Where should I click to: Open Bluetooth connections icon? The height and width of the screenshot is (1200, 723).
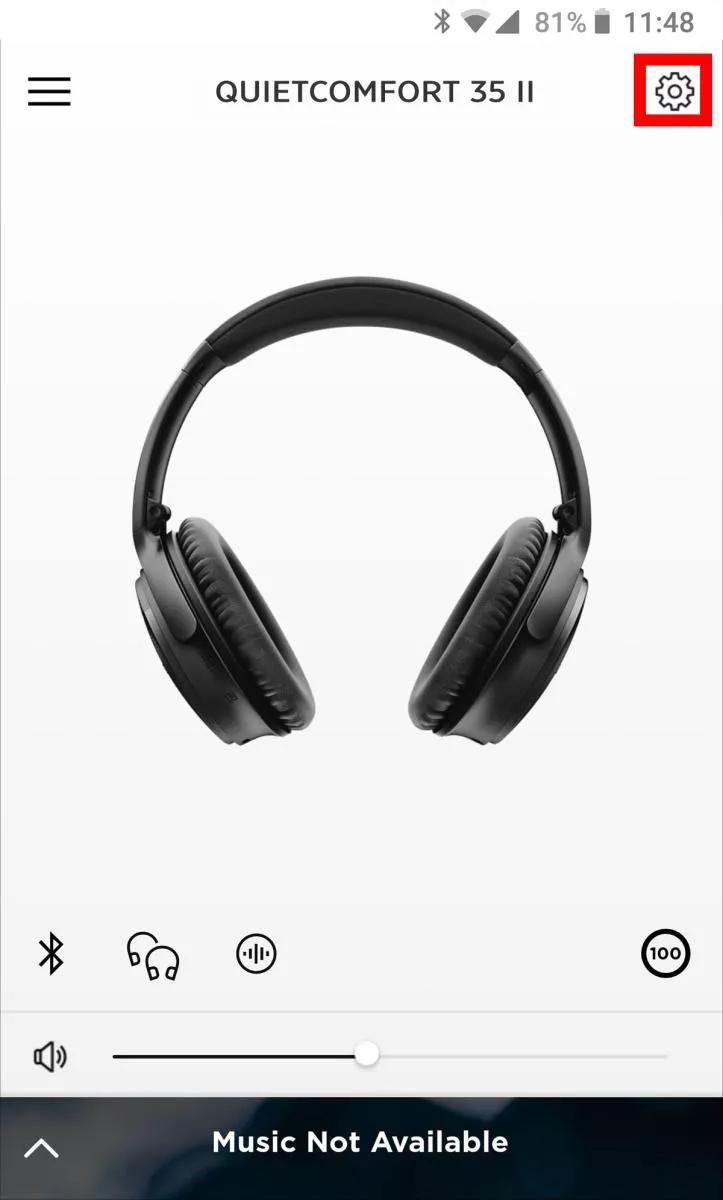point(51,953)
